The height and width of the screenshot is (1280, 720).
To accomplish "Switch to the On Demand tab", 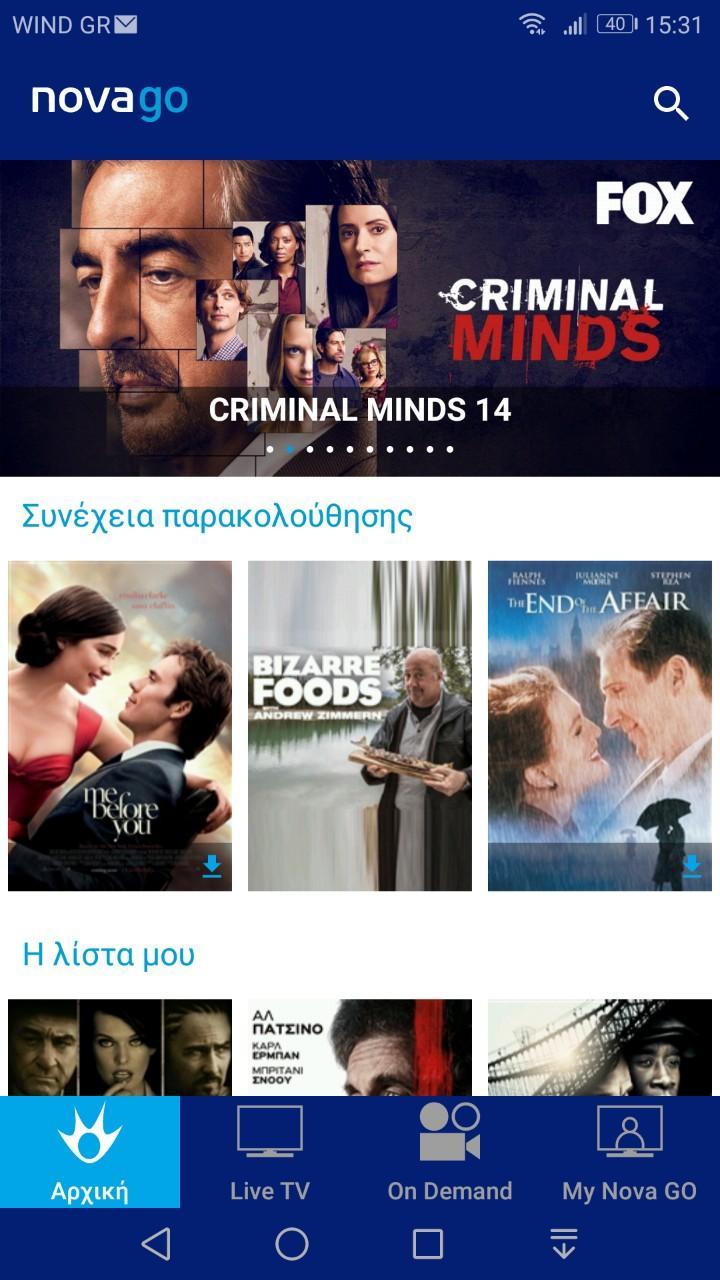I will click(450, 1152).
